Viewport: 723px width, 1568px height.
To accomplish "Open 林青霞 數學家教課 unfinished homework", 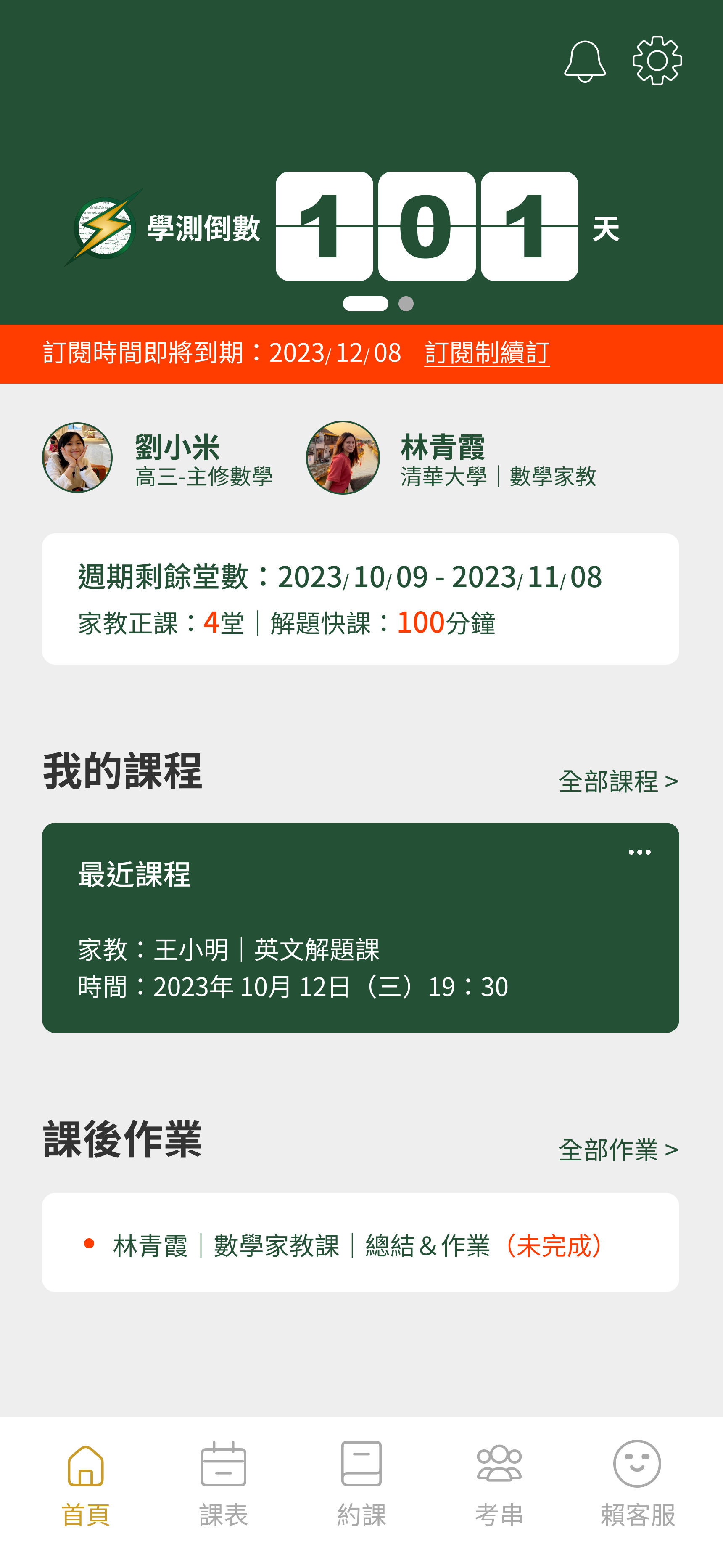I will tap(360, 1245).
